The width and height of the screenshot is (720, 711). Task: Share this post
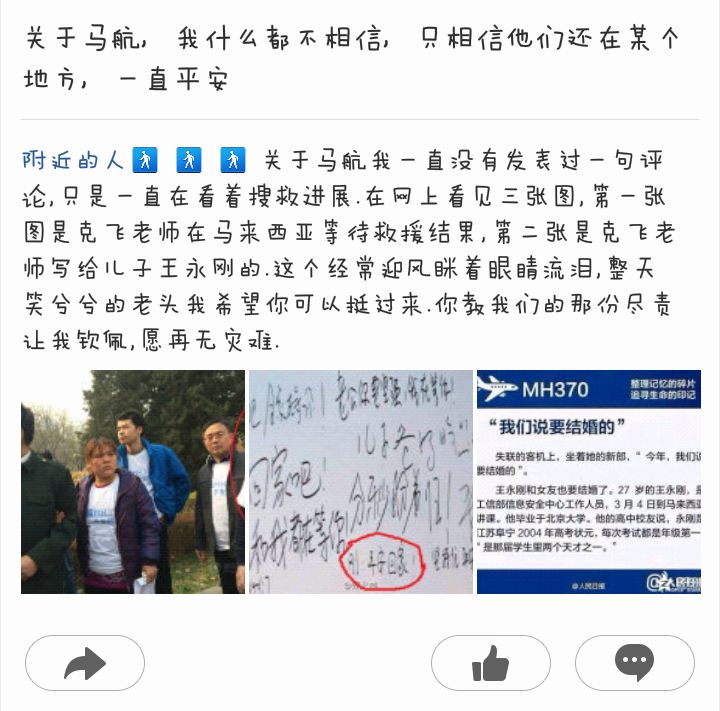pyautogui.click(x=85, y=663)
